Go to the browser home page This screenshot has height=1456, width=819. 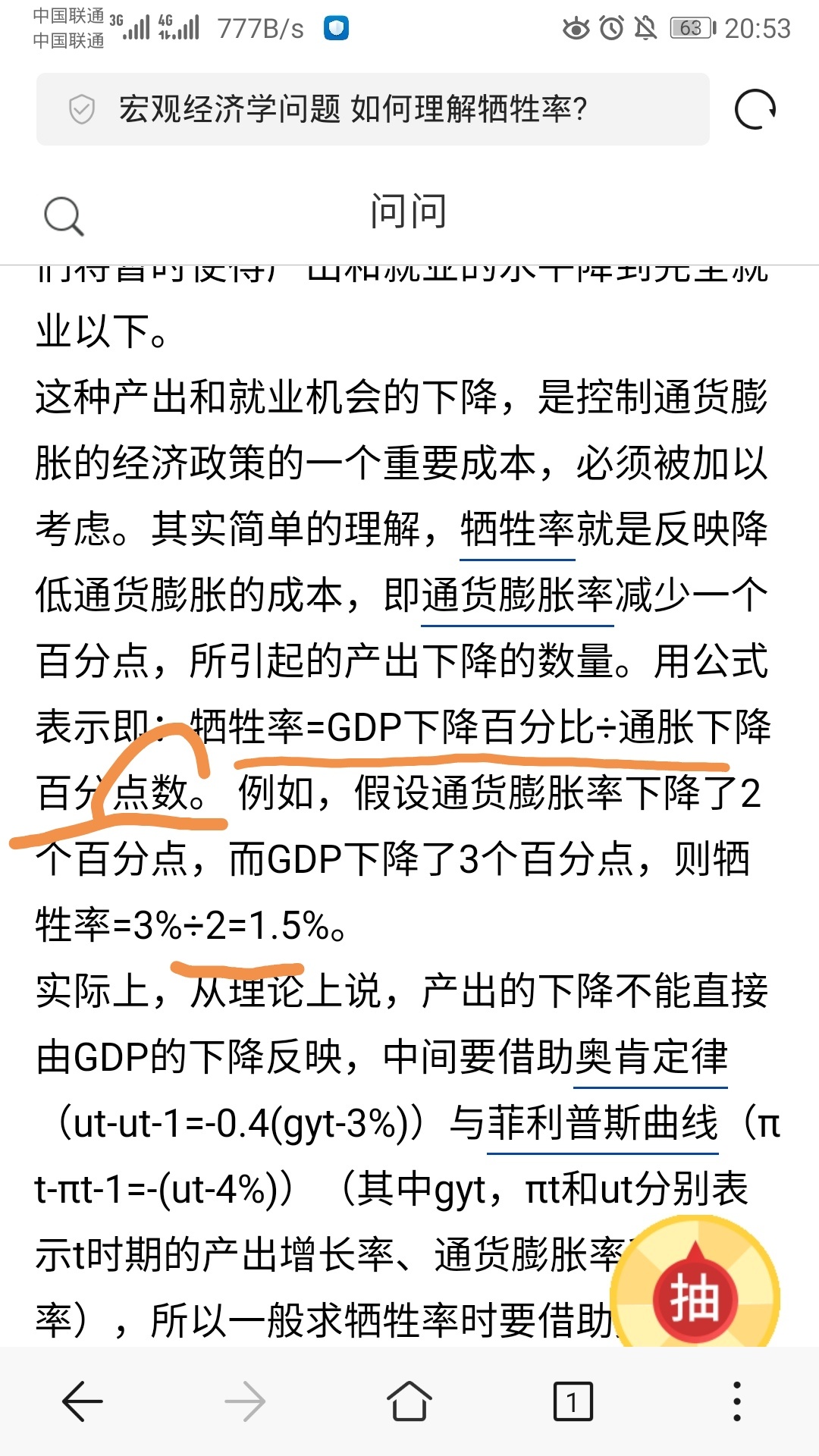coord(409,1401)
